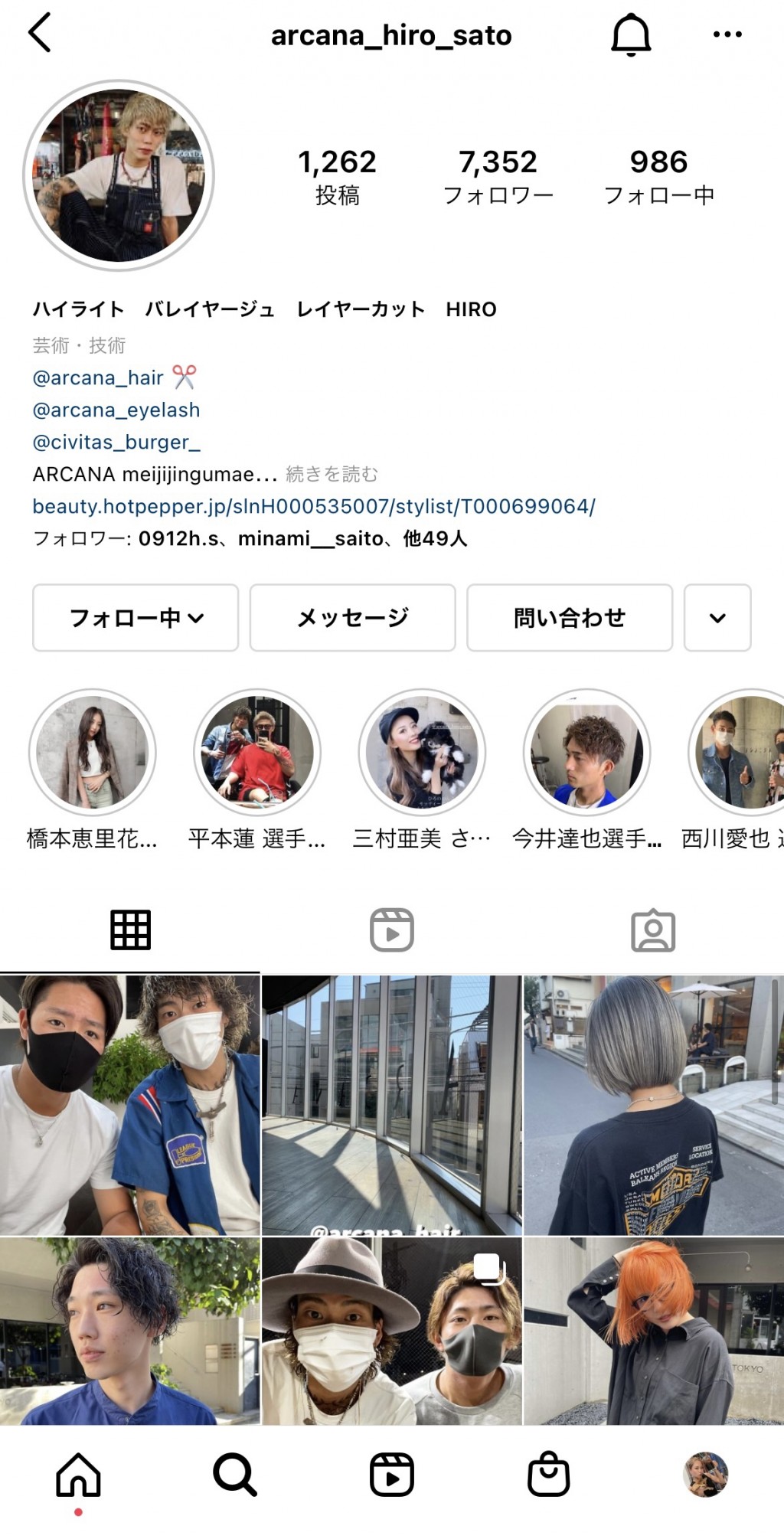Open the 橋本恵里花 story highlight
The height and width of the screenshot is (1539, 784).
coord(92,753)
